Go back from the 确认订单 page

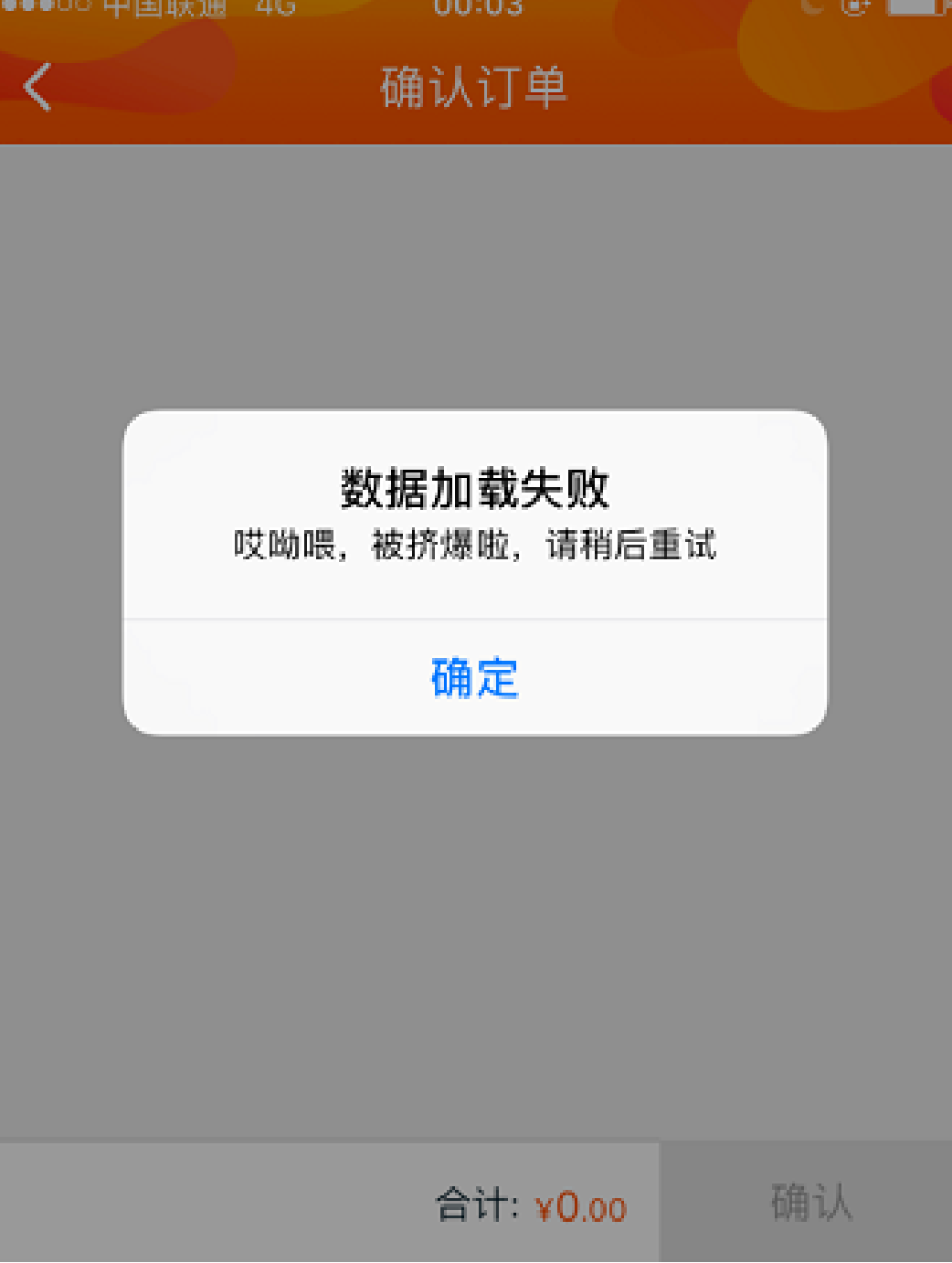[37, 88]
